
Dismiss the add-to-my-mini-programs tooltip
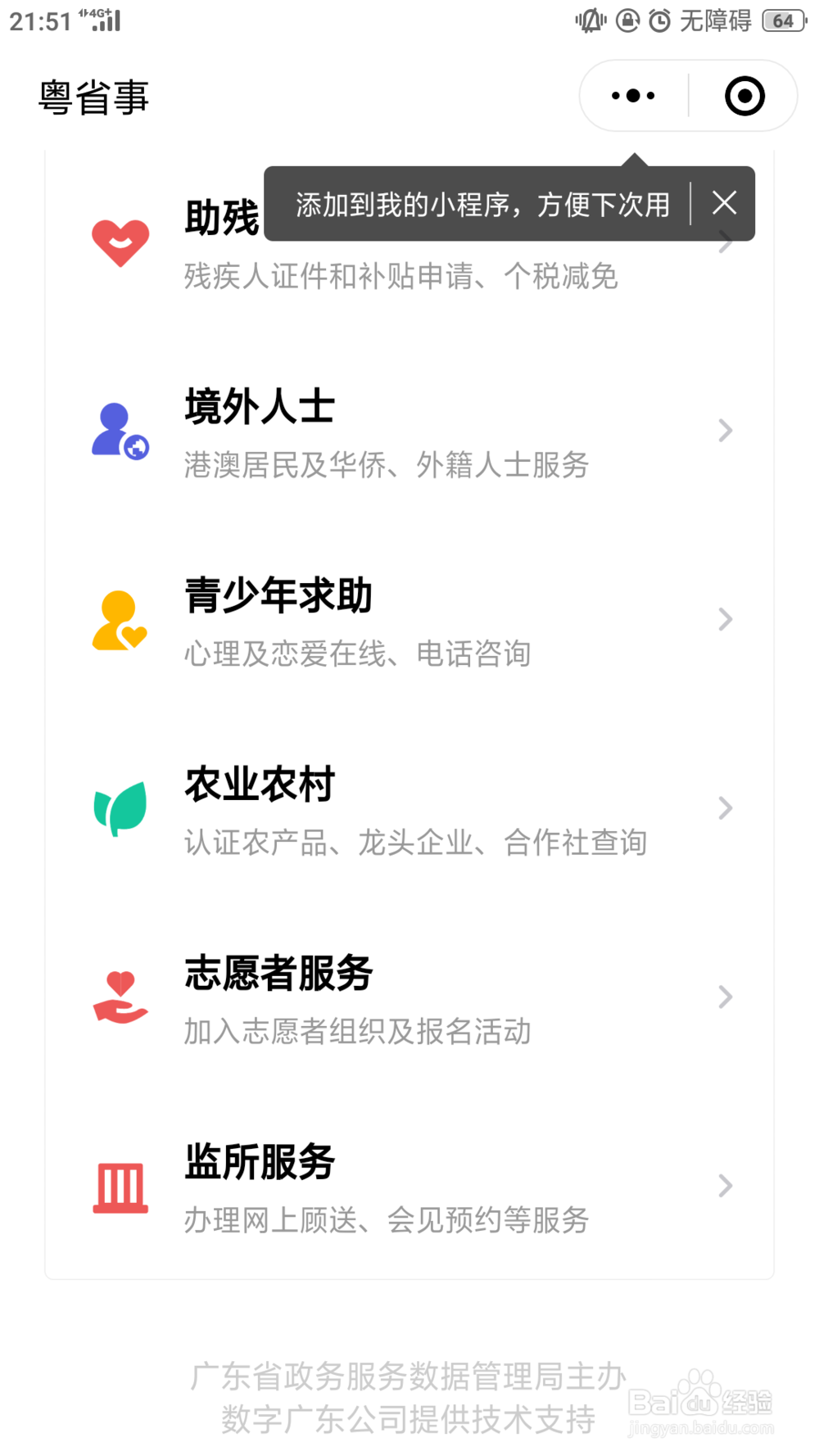pyautogui.click(x=724, y=202)
